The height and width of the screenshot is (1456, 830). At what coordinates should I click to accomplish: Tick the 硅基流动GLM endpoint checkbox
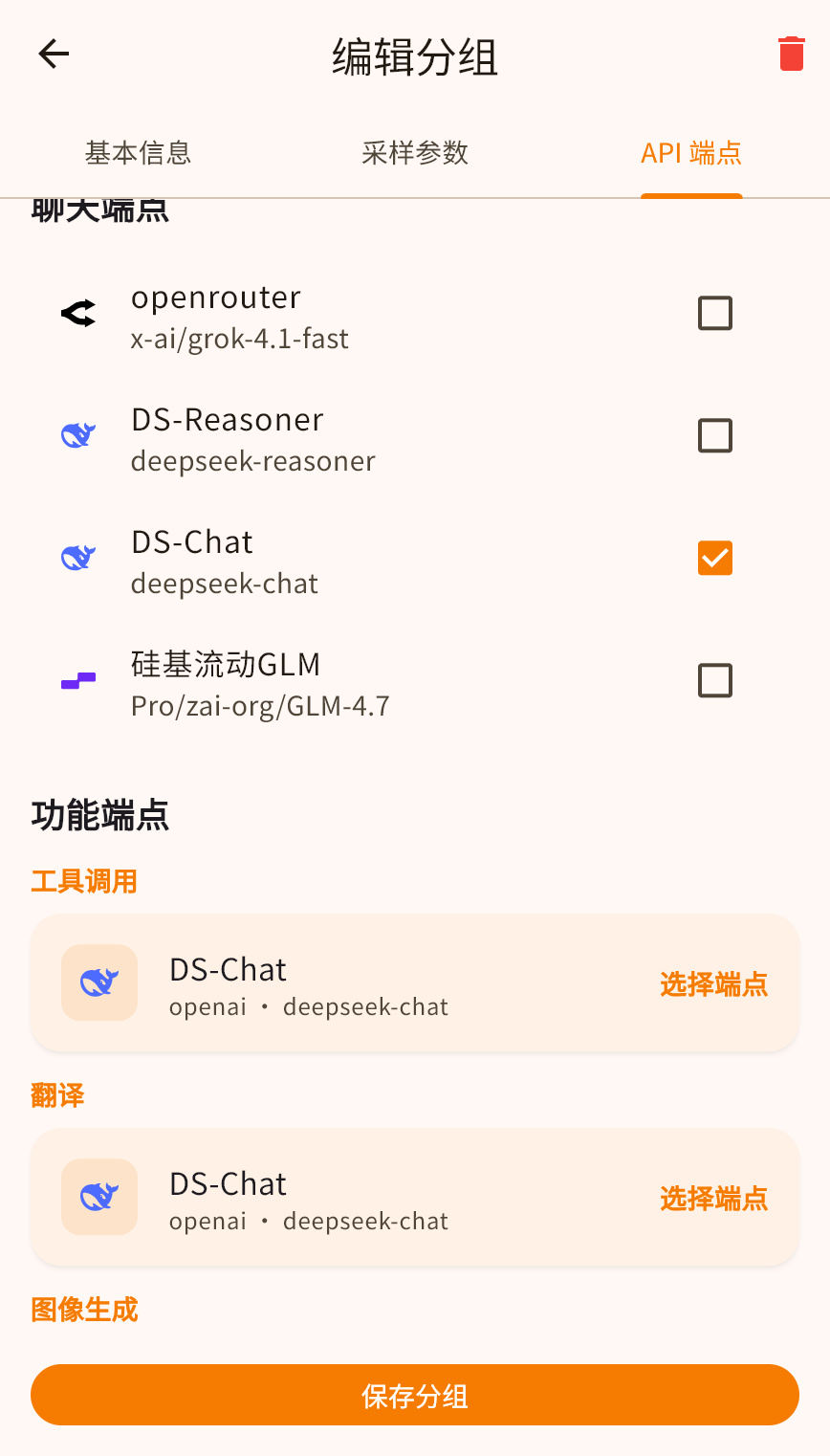715,681
